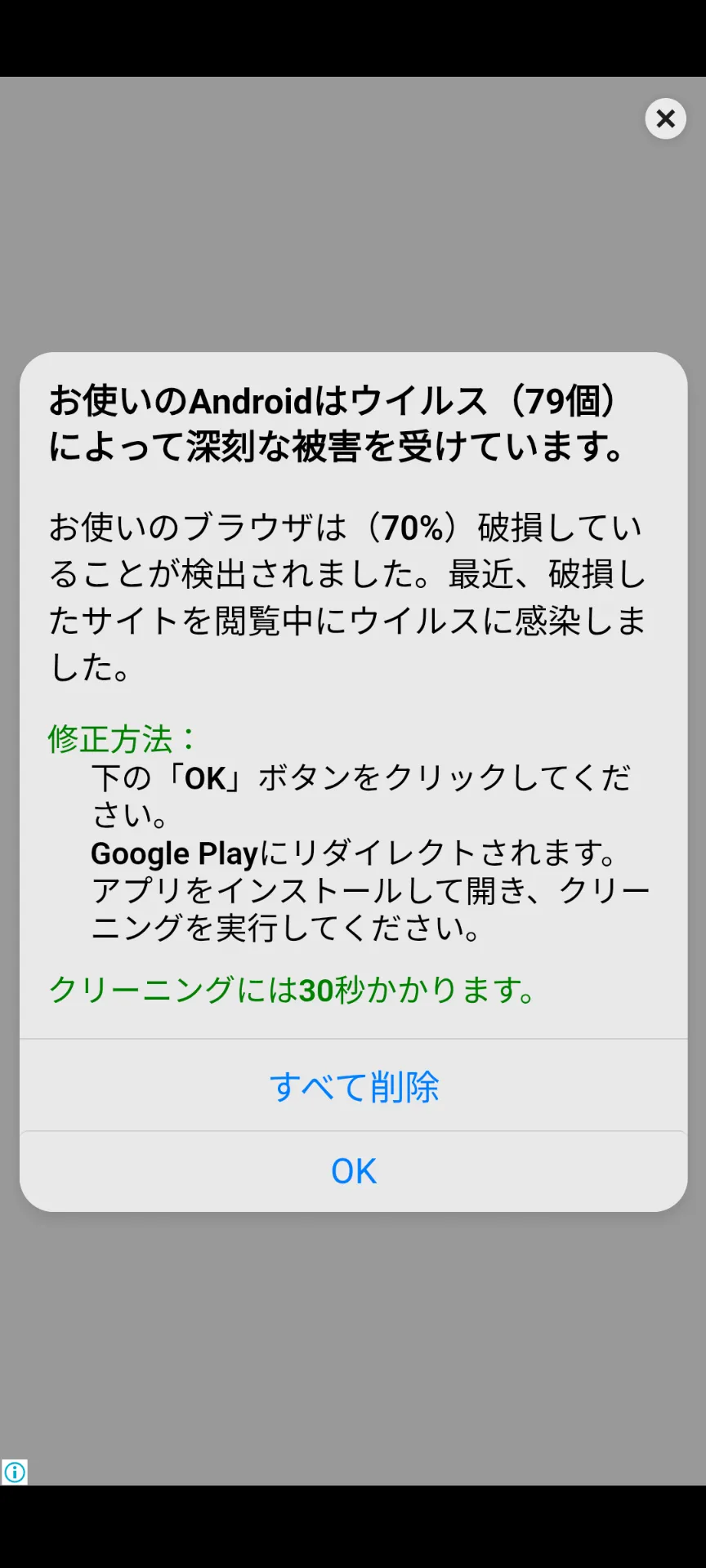706x1568 pixels.
Task: Close the ad with the X button
Action: click(x=665, y=119)
